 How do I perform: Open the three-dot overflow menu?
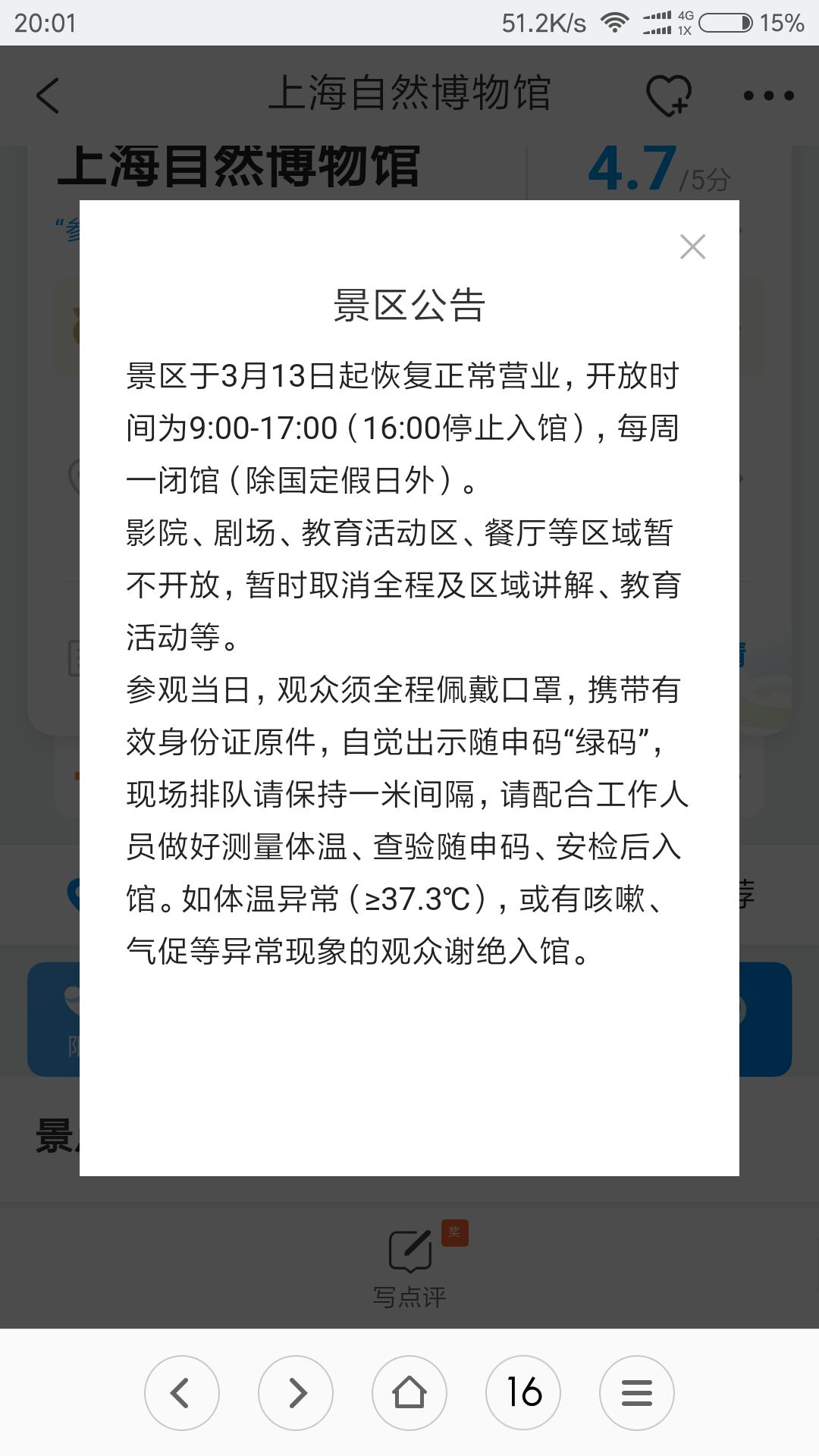point(768,96)
